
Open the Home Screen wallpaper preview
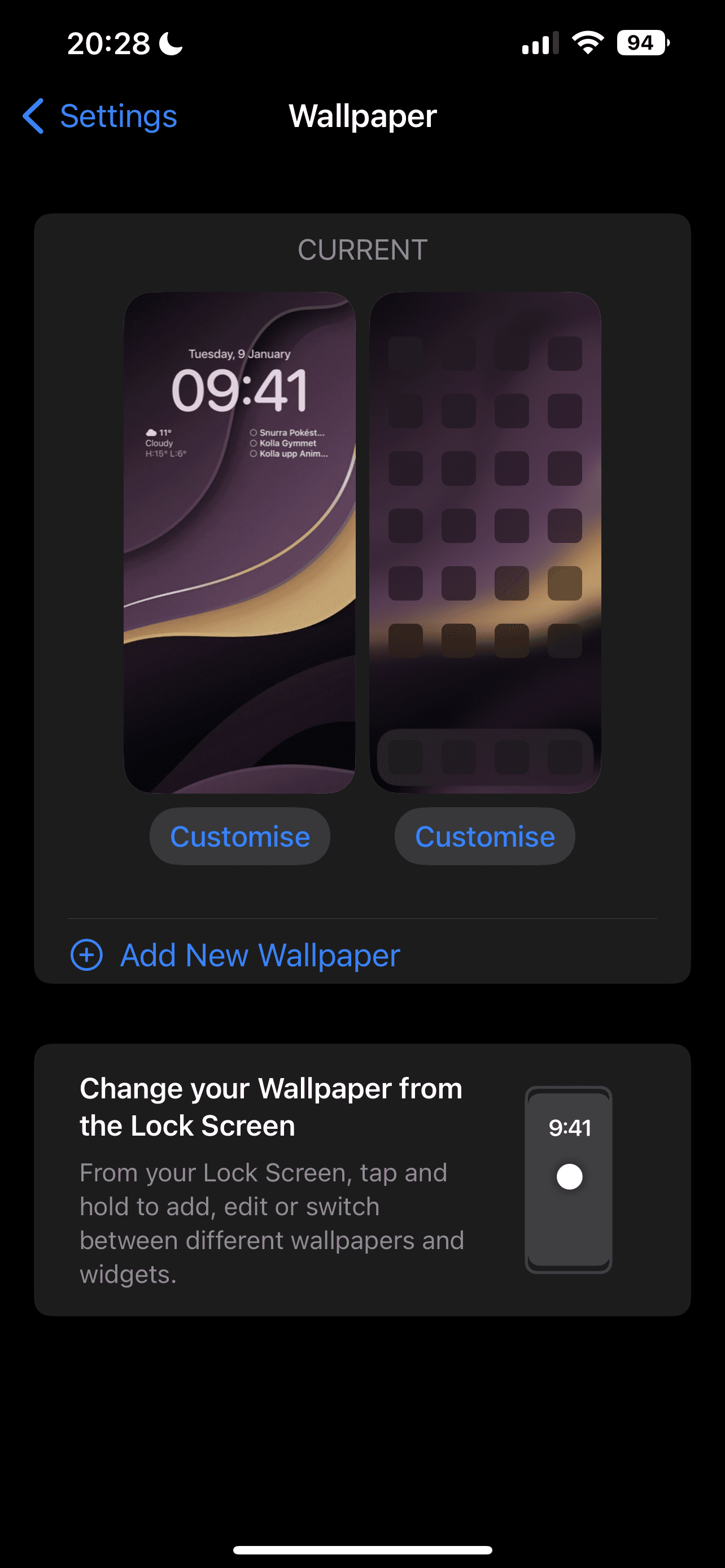coord(484,542)
